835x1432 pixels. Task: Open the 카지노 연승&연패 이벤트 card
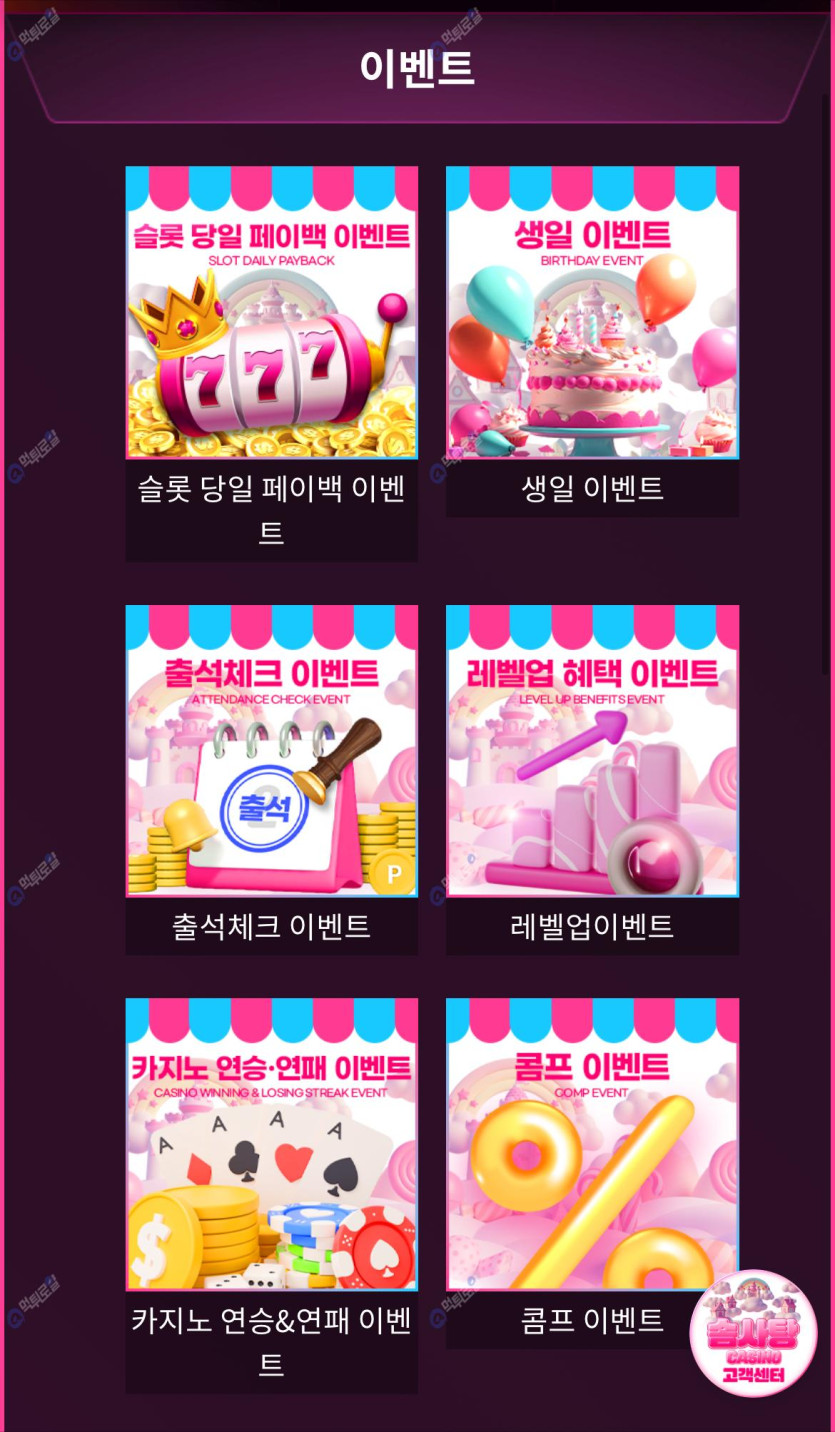coord(271,1144)
